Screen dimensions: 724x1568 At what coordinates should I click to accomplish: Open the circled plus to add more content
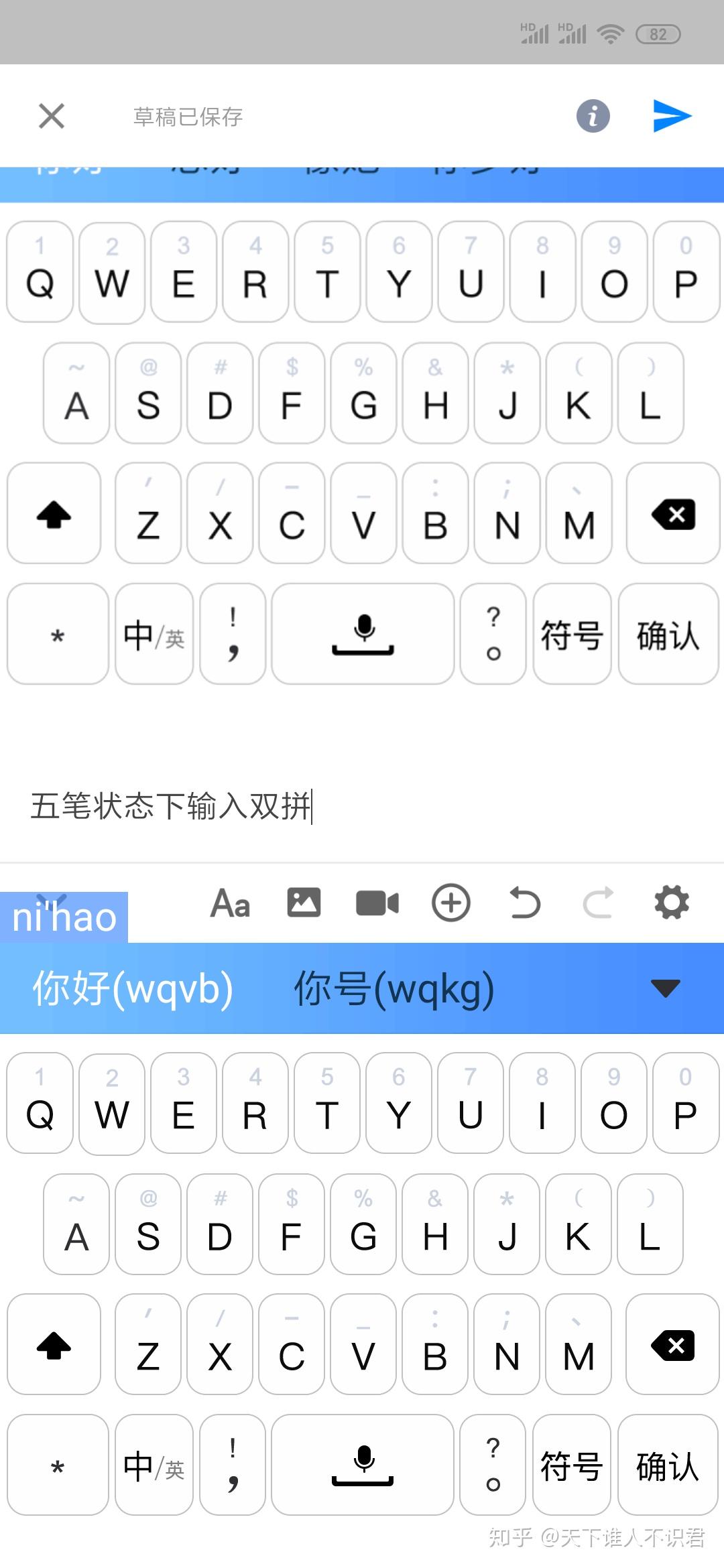pos(450,903)
